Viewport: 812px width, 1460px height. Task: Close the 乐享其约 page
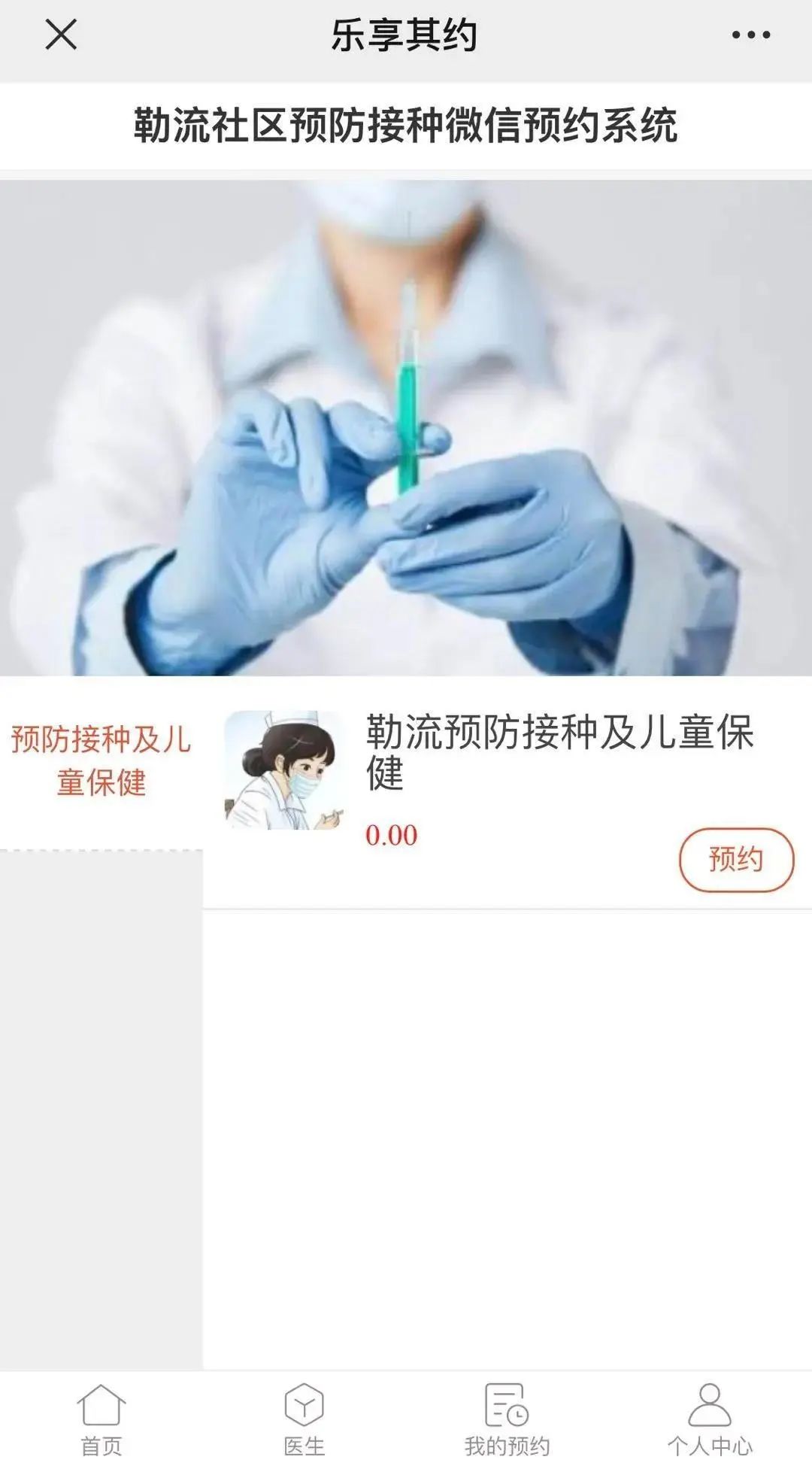pyautogui.click(x=61, y=35)
